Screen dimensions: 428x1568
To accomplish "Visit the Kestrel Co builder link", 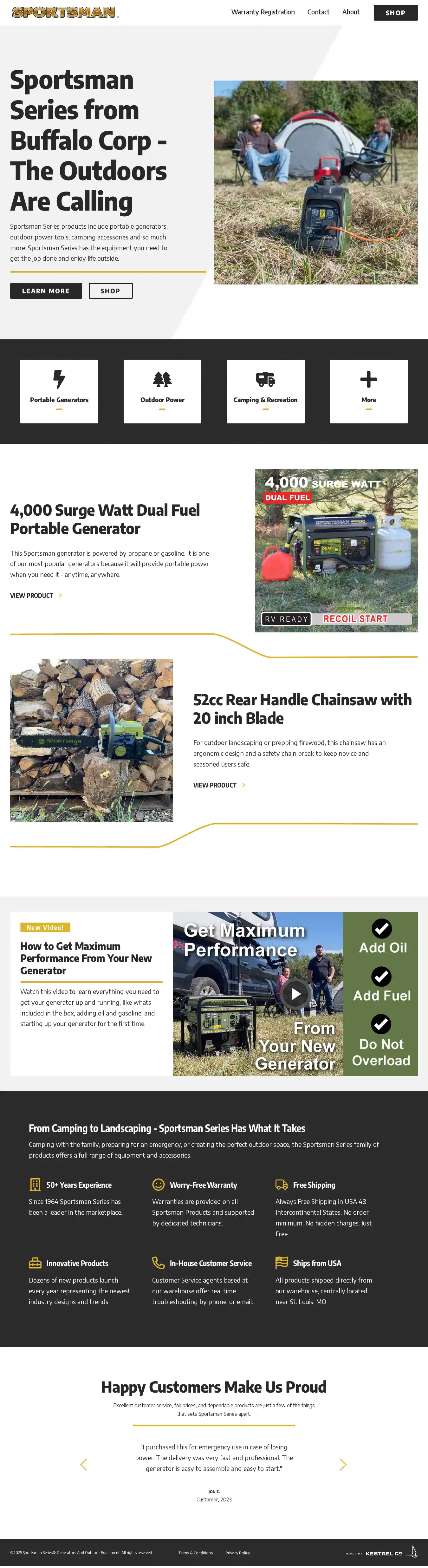I will 383,1553.
